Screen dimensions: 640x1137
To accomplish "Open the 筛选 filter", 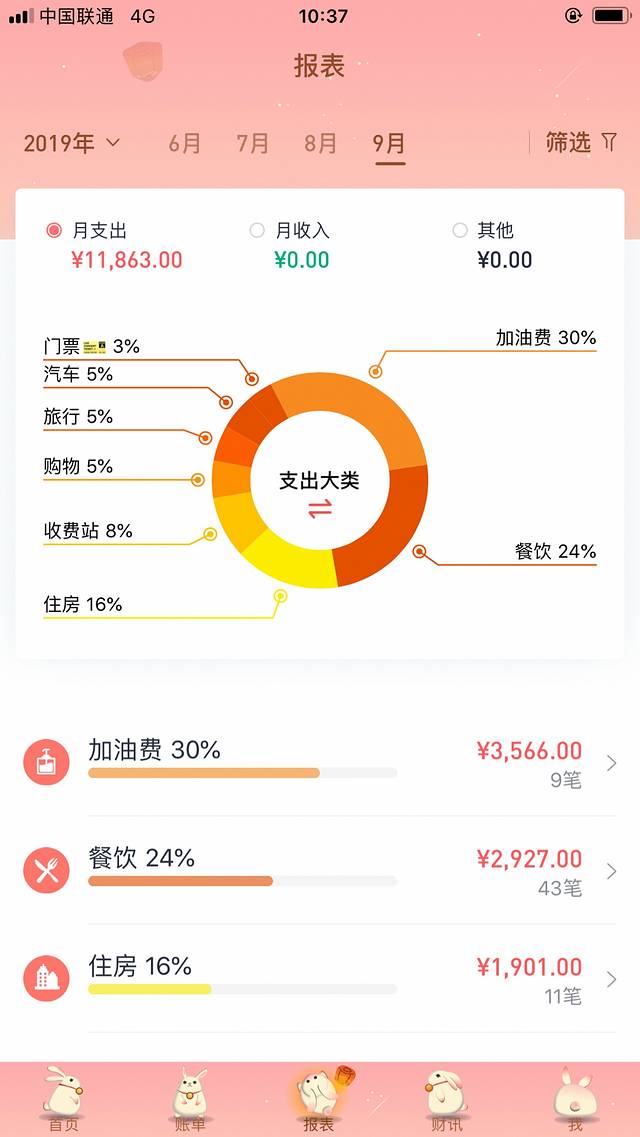I will coord(581,143).
